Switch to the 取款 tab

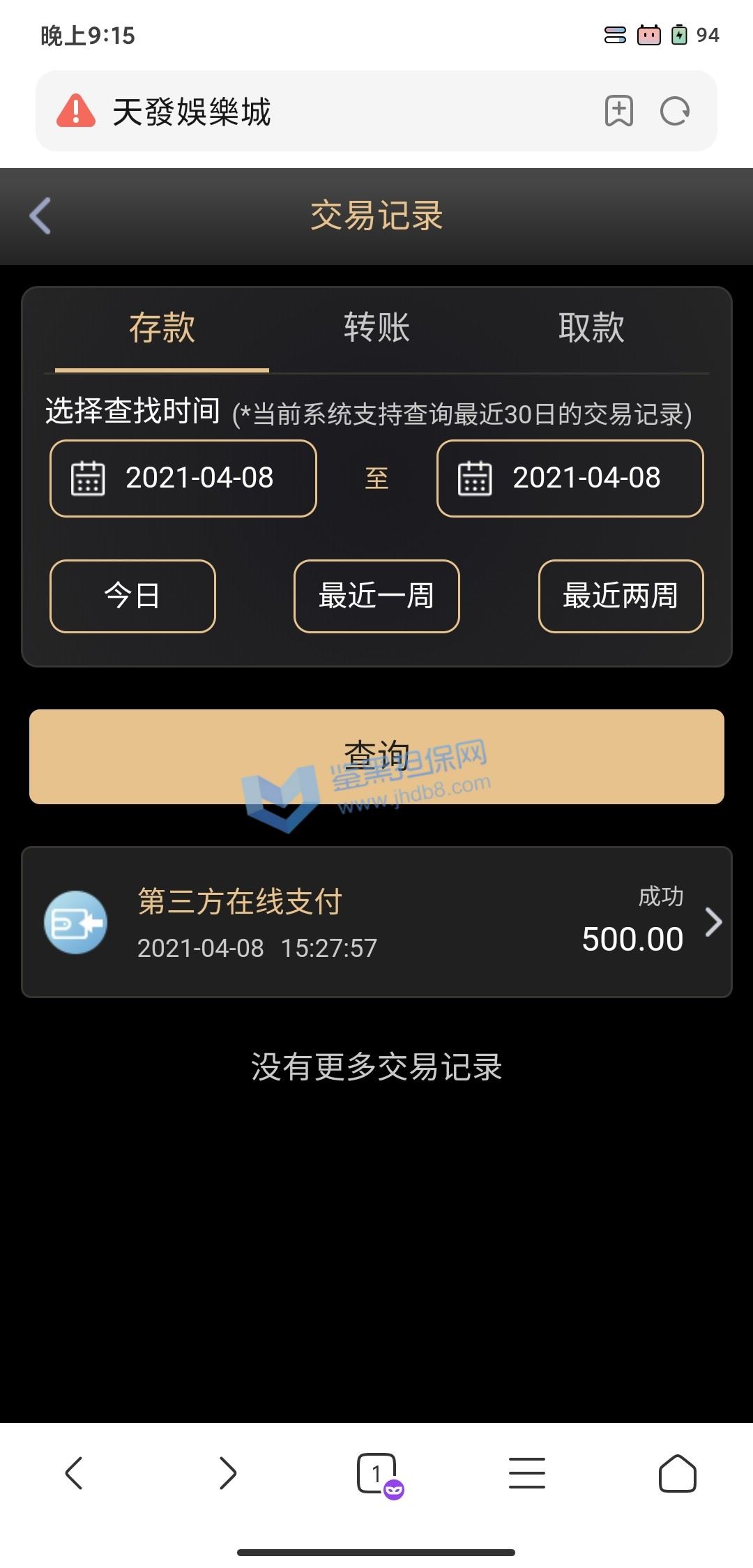pyautogui.click(x=591, y=328)
